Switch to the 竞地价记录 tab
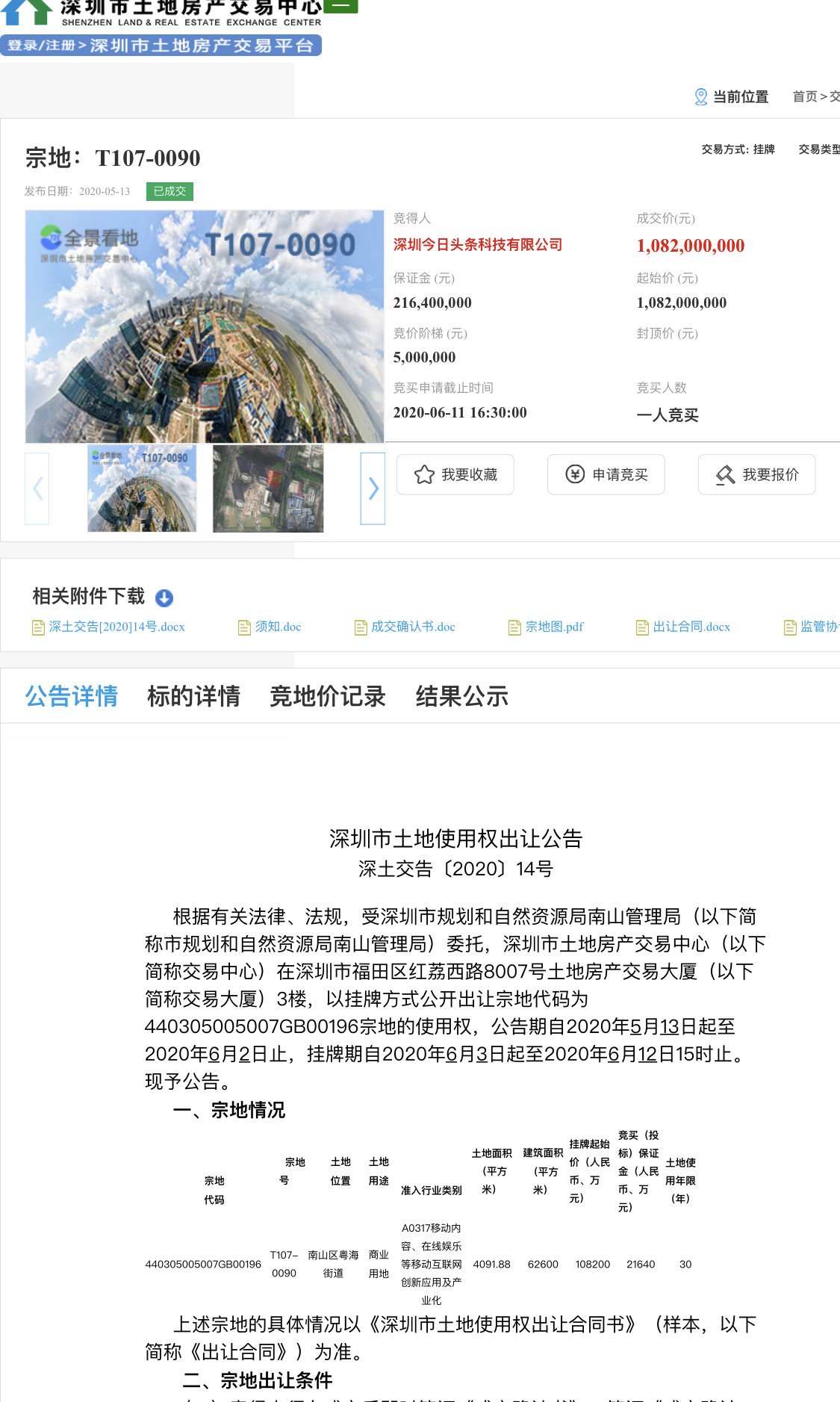The height and width of the screenshot is (1402, 840). point(327,696)
